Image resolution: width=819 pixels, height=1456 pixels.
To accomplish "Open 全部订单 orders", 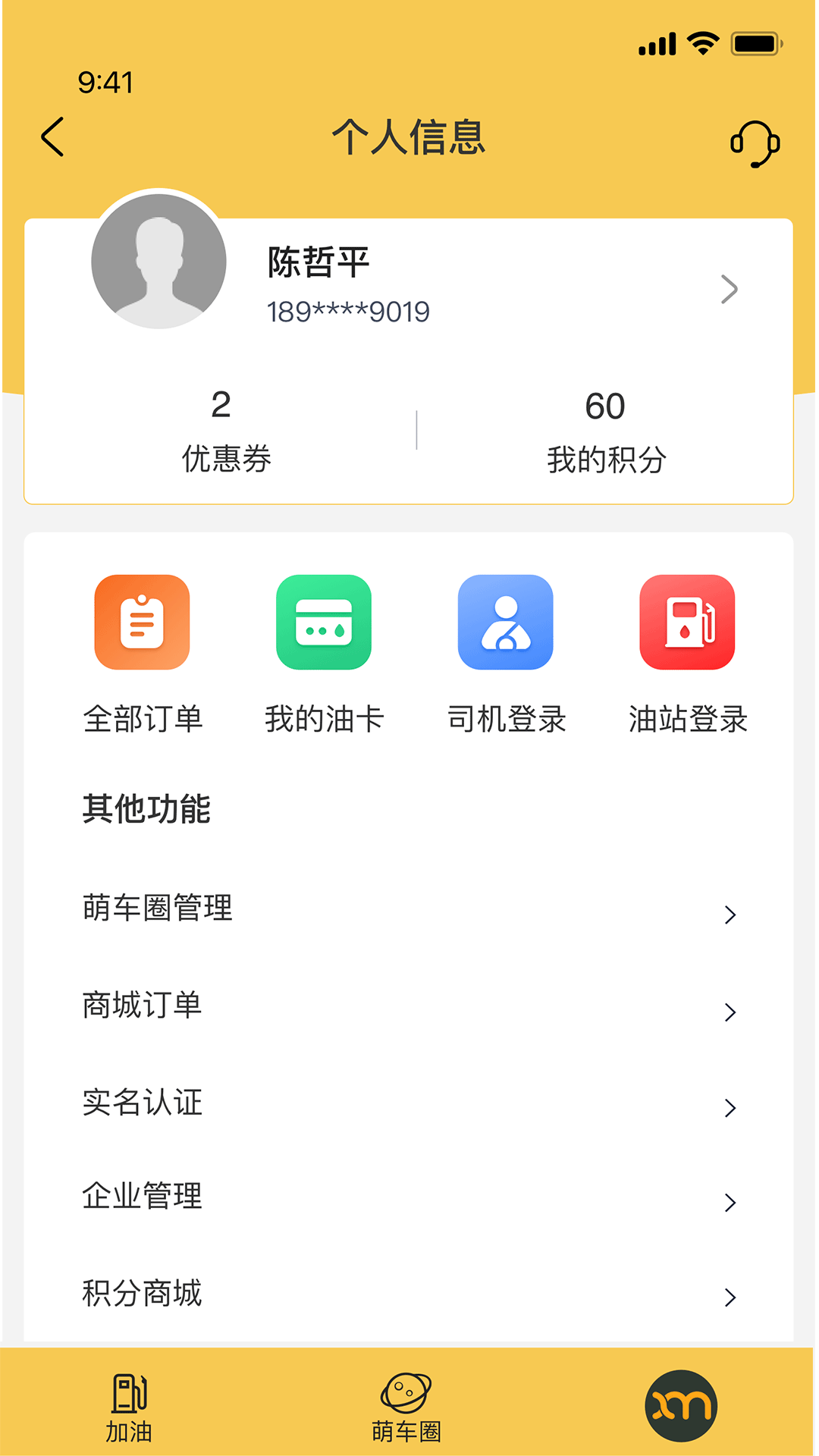I will pos(143,654).
